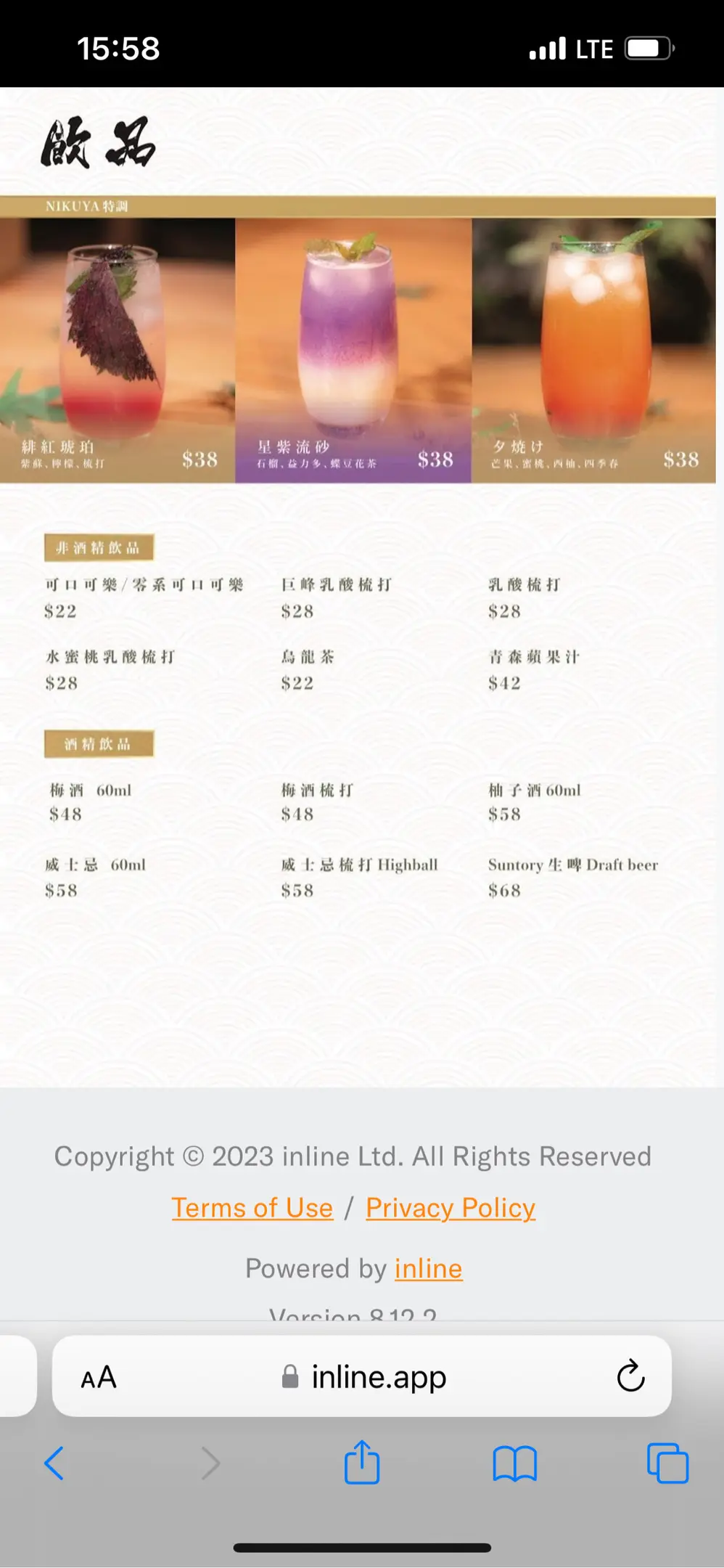
Task: Reload the page
Action: coord(630,1376)
